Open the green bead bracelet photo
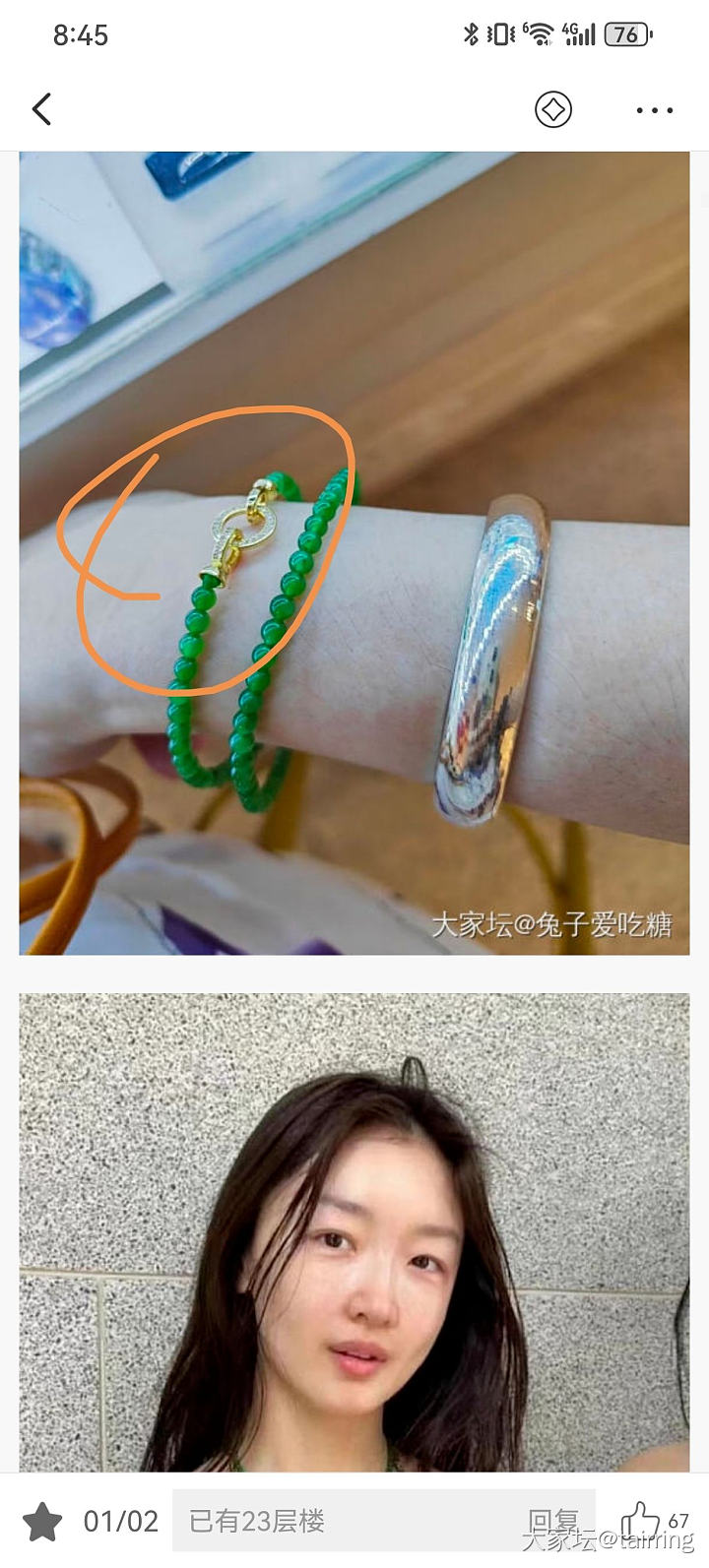709x1568 pixels. (x=354, y=553)
